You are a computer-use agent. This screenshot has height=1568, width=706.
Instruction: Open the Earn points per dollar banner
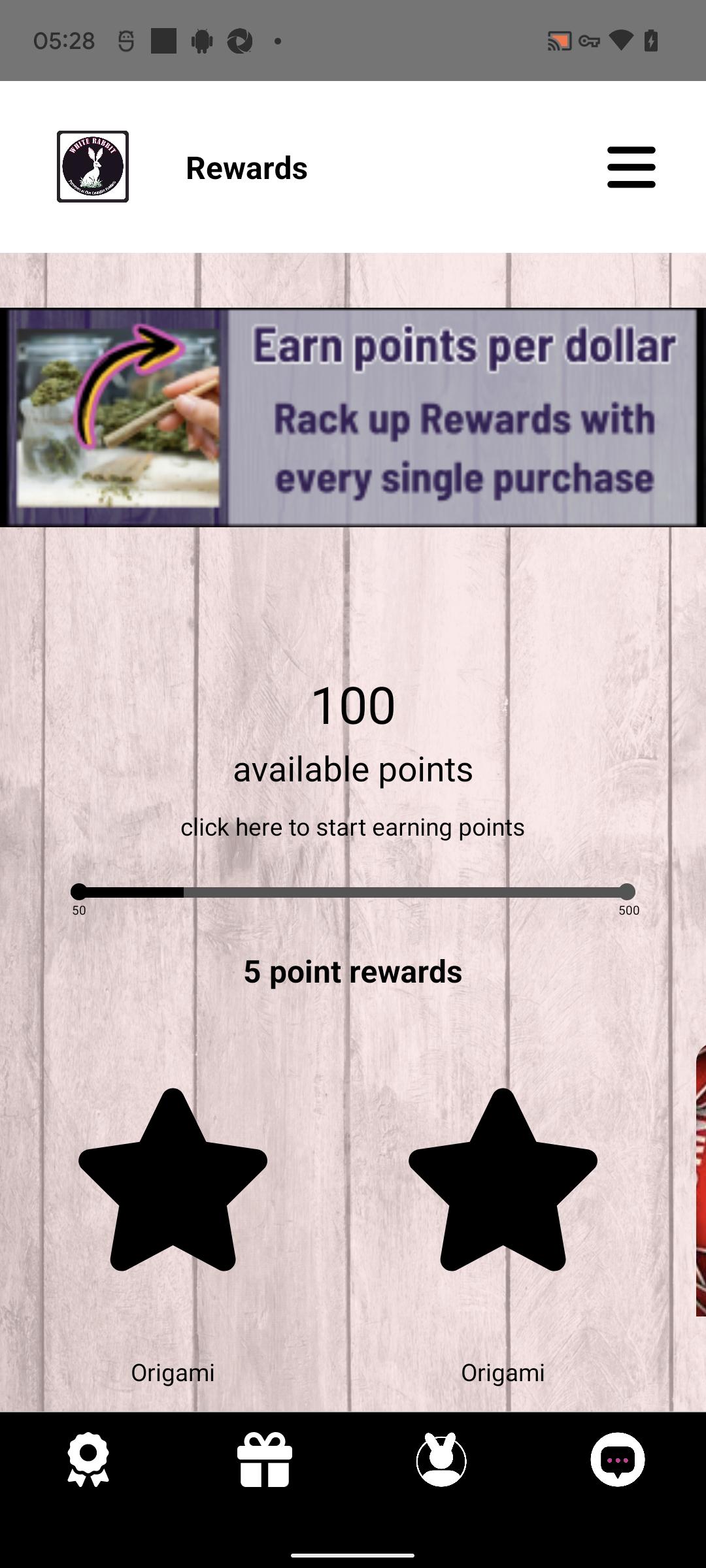[353, 417]
